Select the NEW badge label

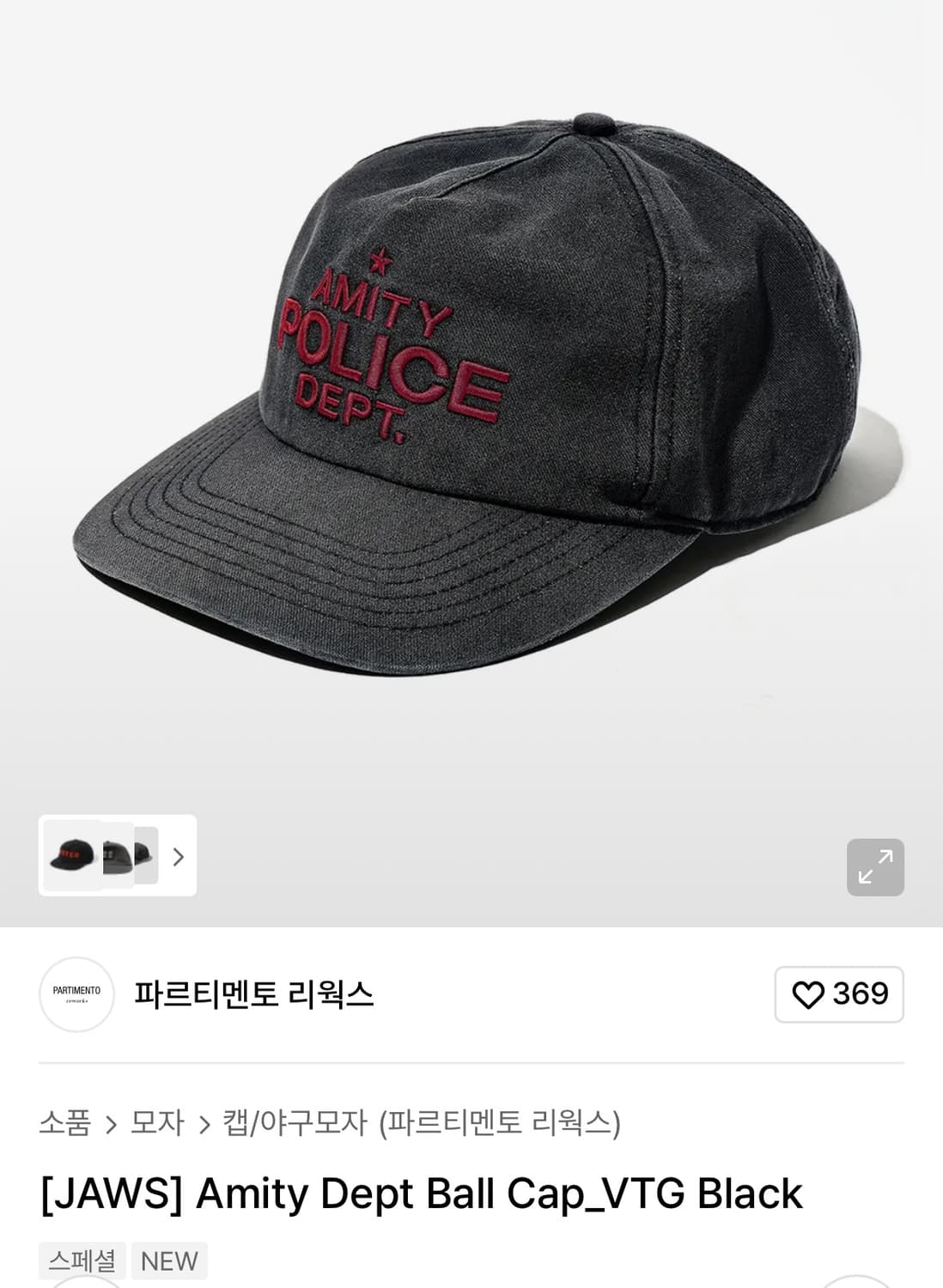click(169, 1260)
